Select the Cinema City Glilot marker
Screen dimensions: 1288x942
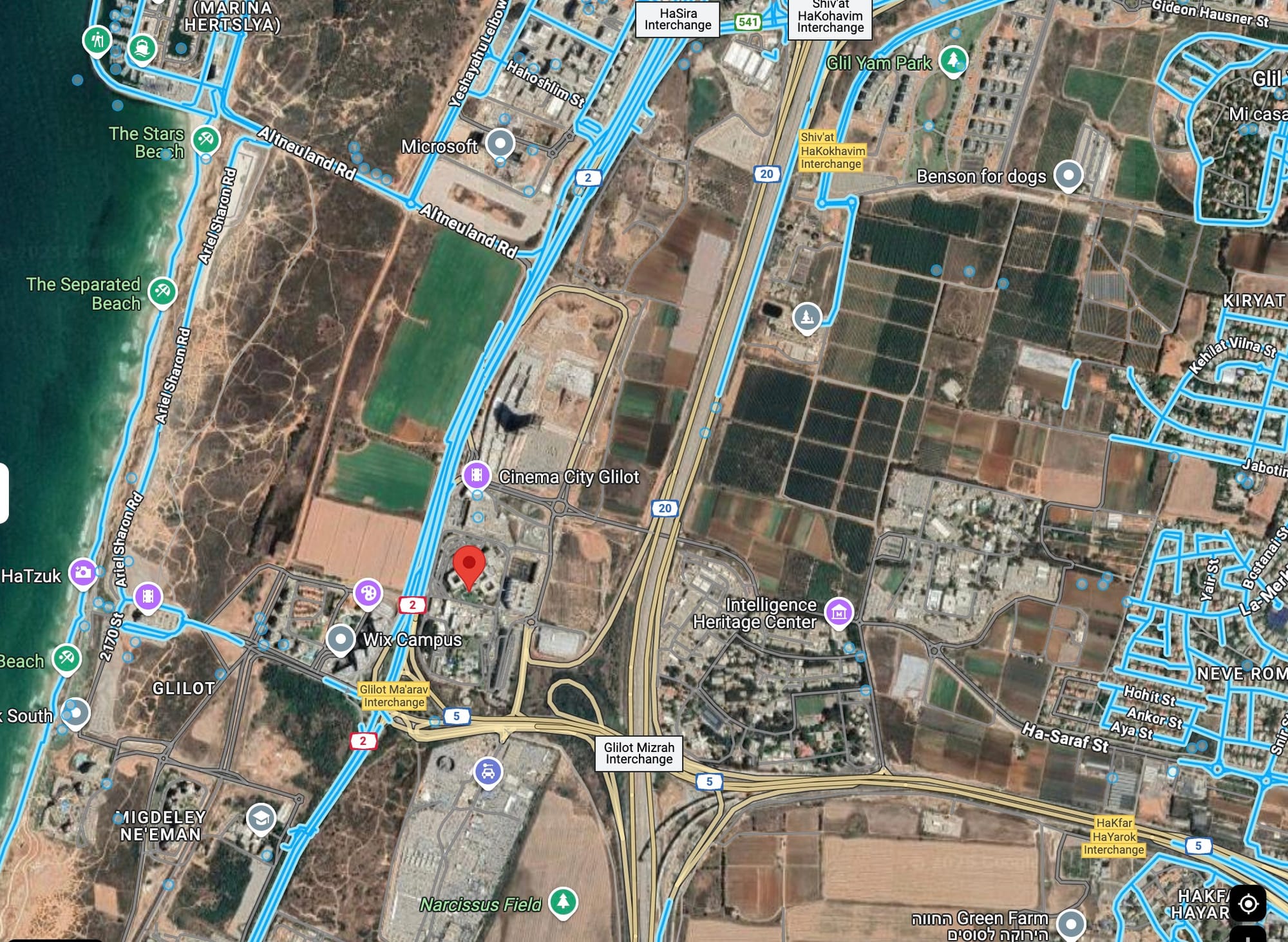click(x=477, y=476)
